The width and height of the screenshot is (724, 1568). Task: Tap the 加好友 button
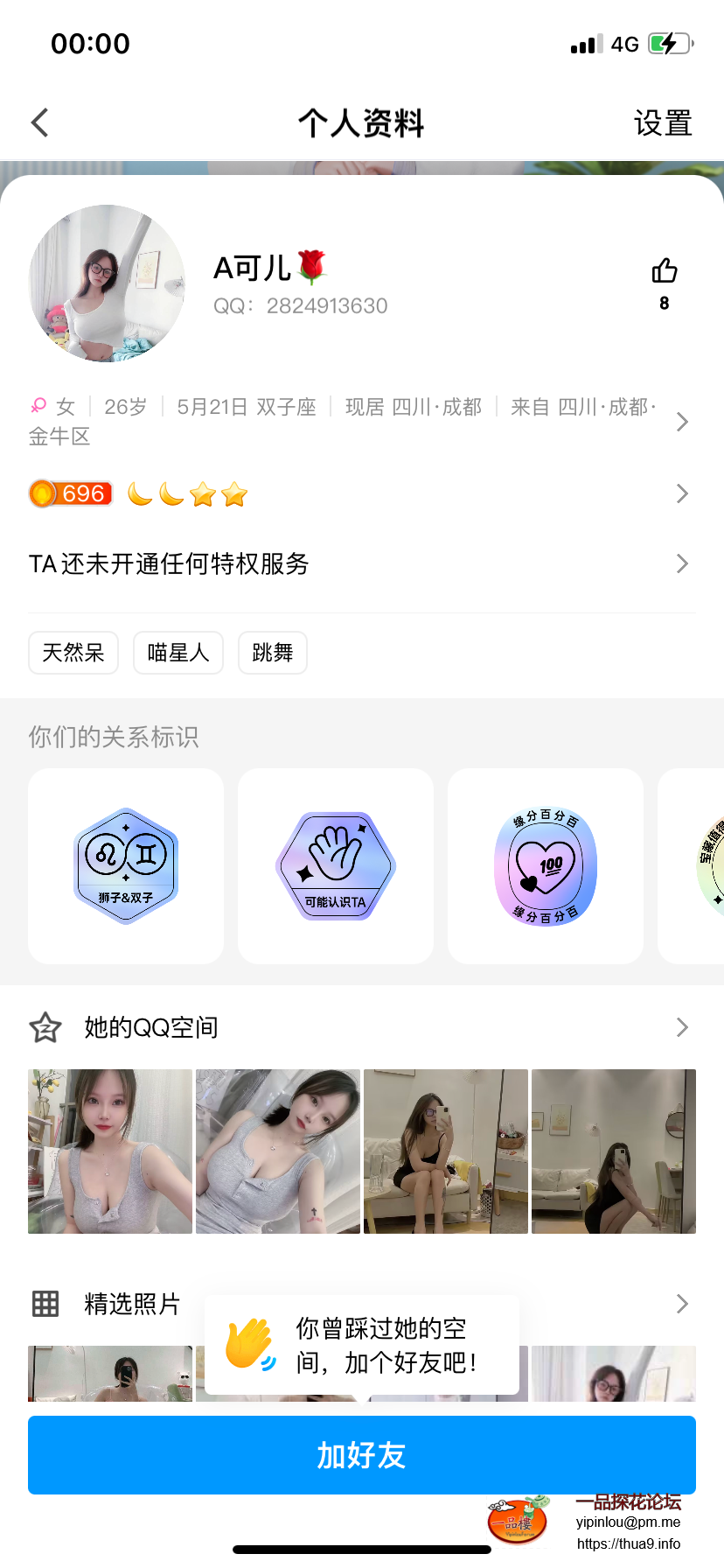pos(361,1454)
